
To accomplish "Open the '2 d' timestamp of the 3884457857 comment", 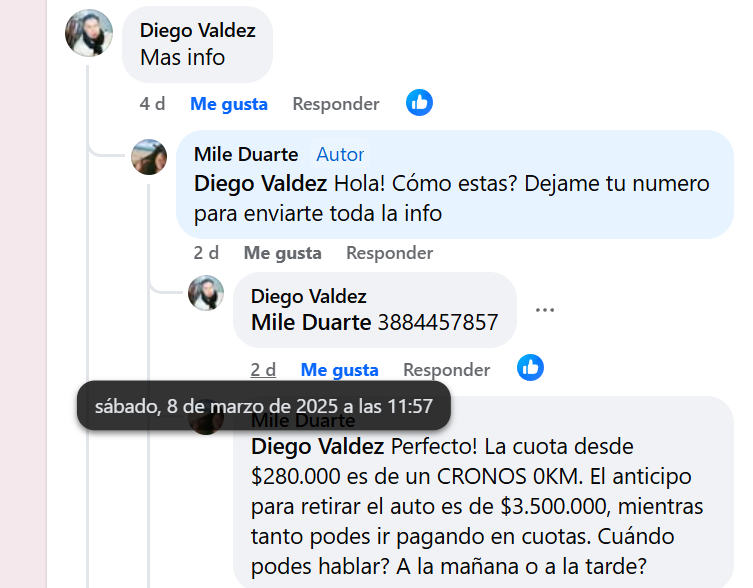I will tap(263, 370).
